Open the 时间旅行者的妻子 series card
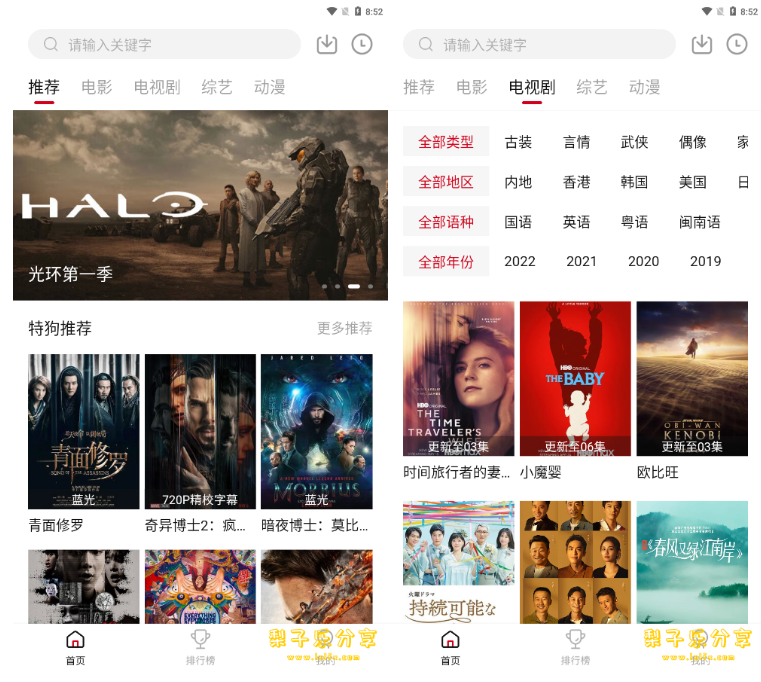The height and width of the screenshot is (682, 761). pyautogui.click(x=459, y=379)
